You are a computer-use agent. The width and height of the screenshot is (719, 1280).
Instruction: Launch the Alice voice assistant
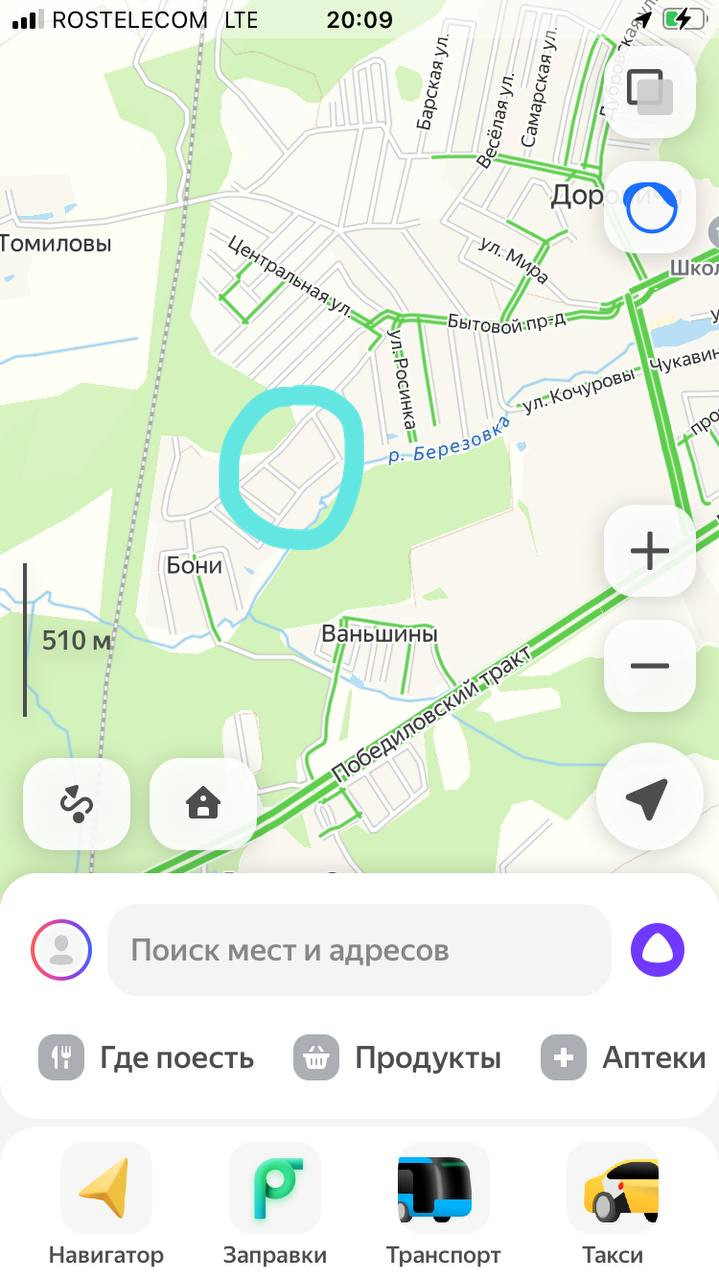coord(657,950)
